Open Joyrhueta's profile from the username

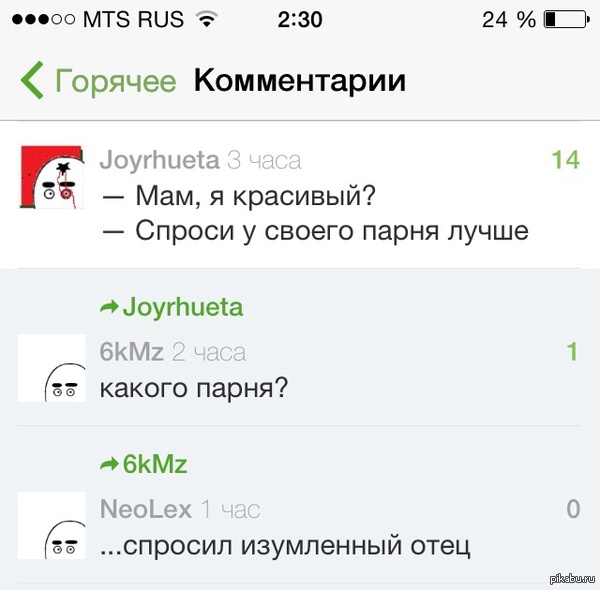tap(160, 160)
